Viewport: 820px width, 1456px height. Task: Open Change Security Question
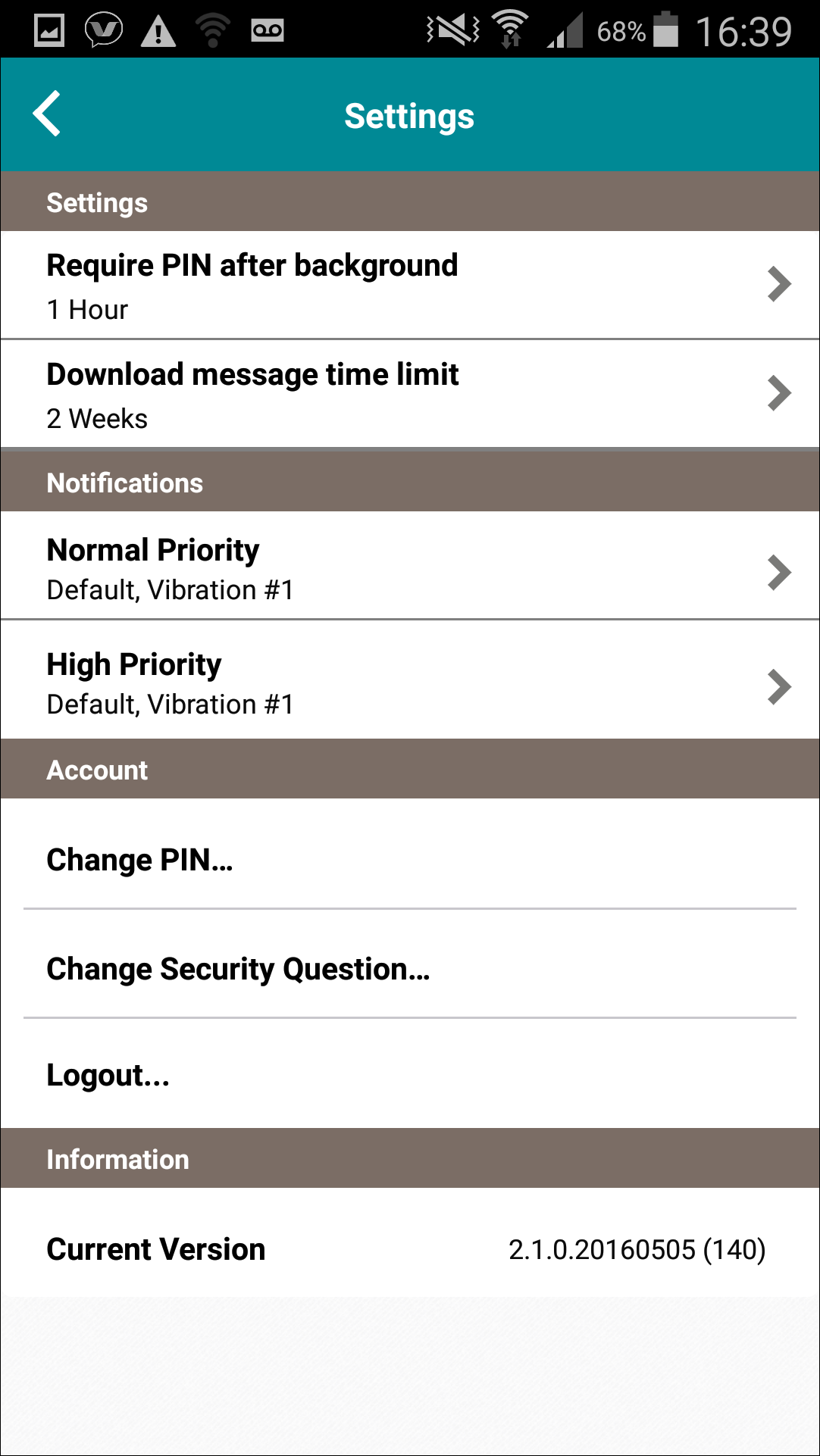click(x=410, y=964)
